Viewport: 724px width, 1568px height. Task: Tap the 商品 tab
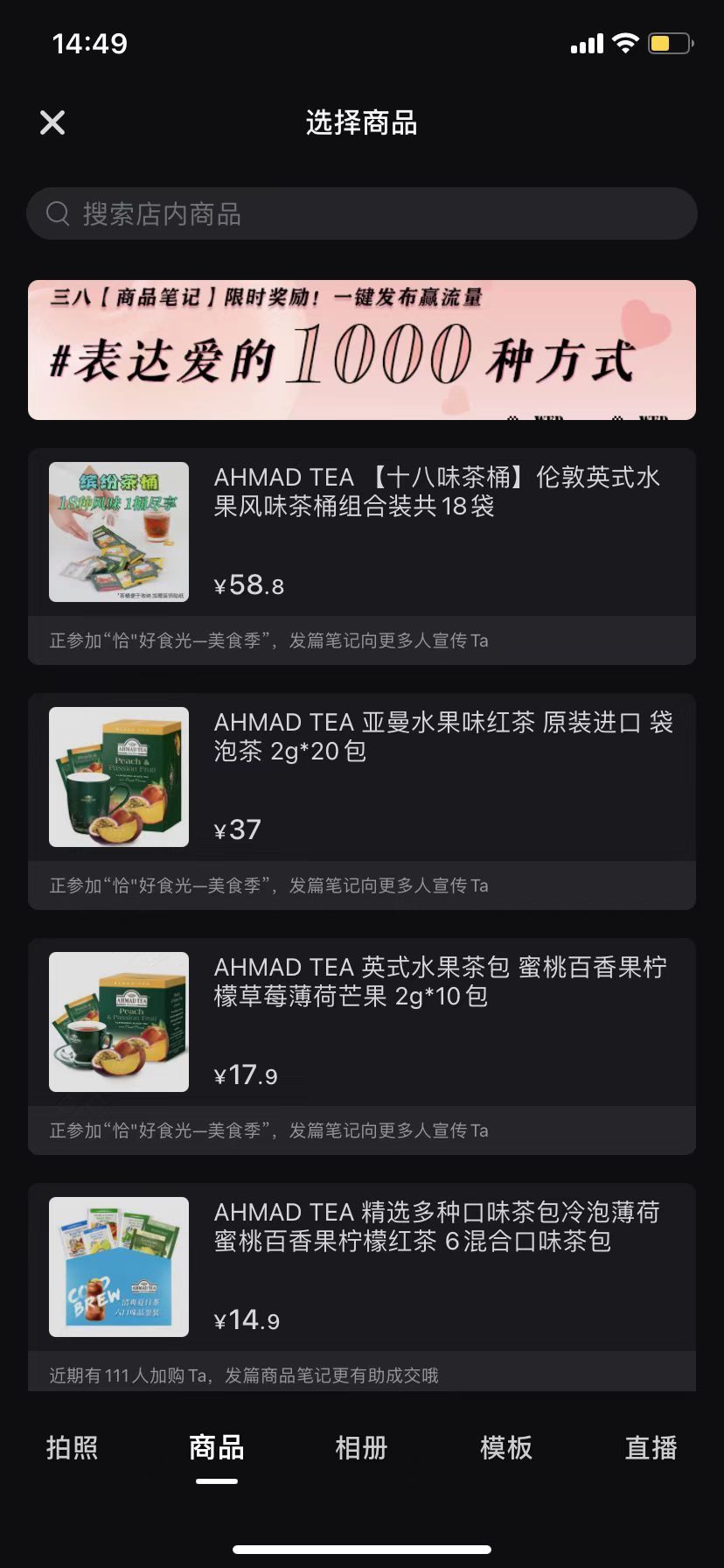tap(217, 1448)
